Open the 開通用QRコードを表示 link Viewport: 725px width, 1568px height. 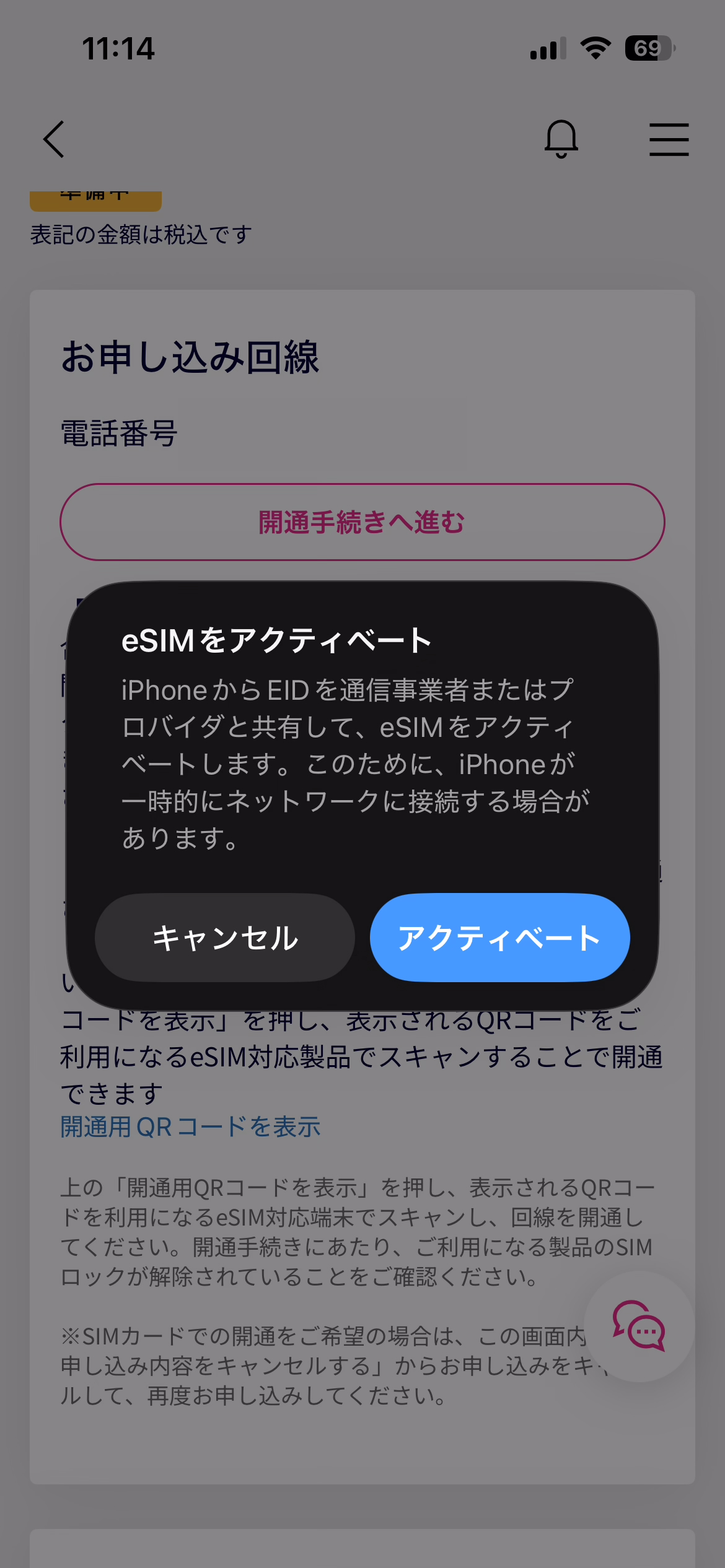pyautogui.click(x=190, y=1127)
